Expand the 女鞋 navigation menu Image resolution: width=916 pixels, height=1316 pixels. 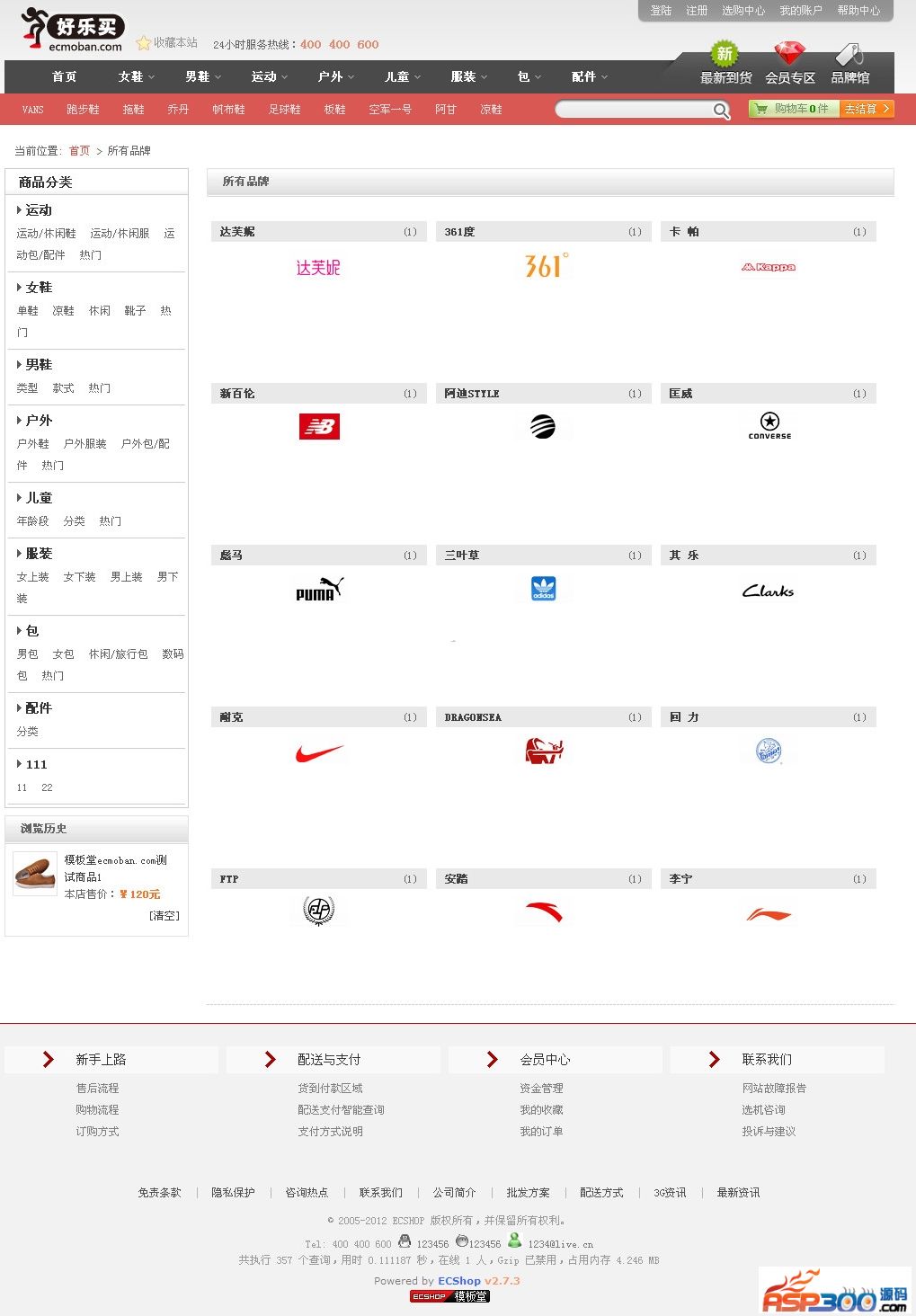[x=136, y=77]
